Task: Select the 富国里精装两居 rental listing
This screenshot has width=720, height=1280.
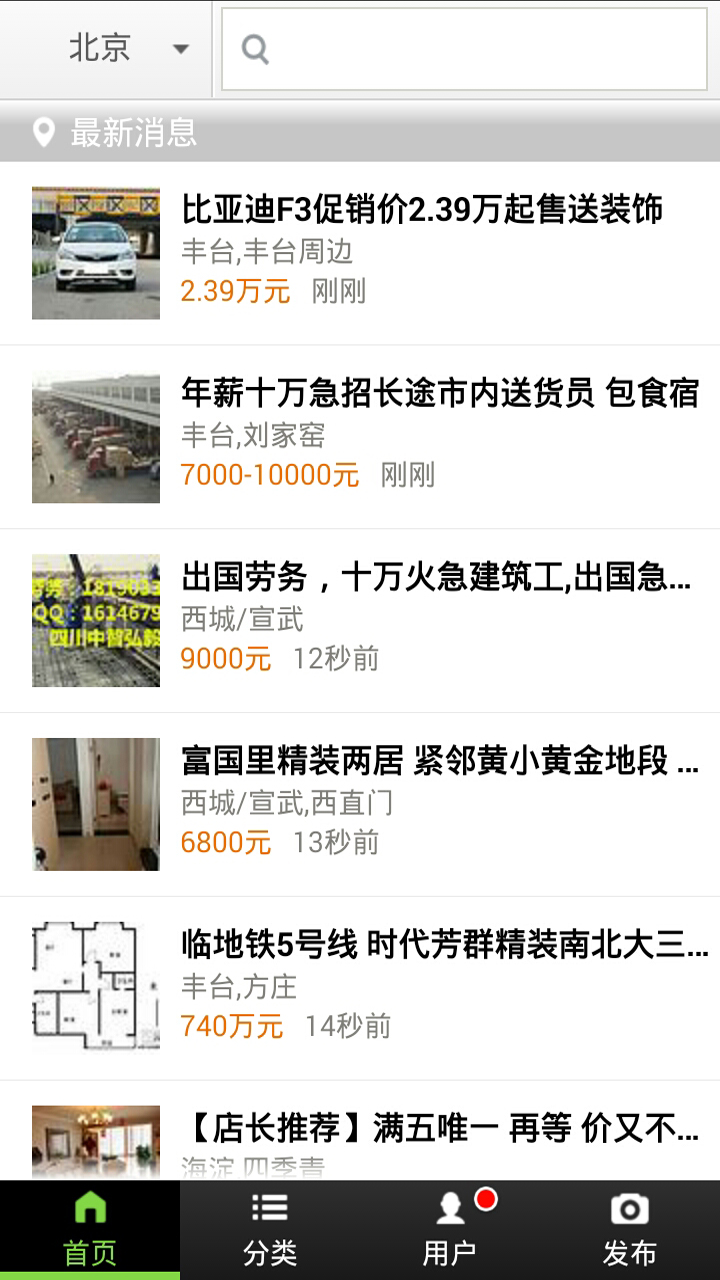Action: [439, 762]
